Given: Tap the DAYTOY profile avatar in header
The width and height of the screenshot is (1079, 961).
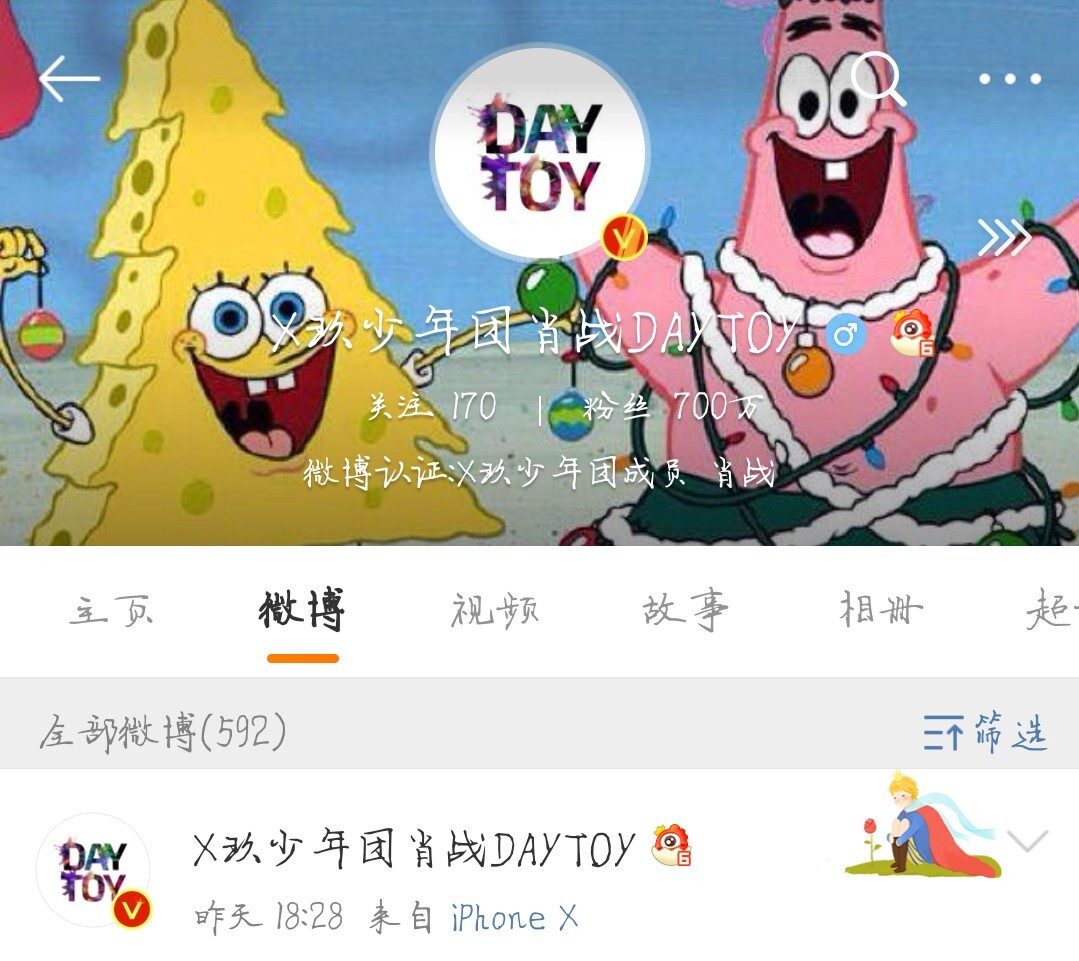Looking at the screenshot, I should pyautogui.click(x=540, y=152).
